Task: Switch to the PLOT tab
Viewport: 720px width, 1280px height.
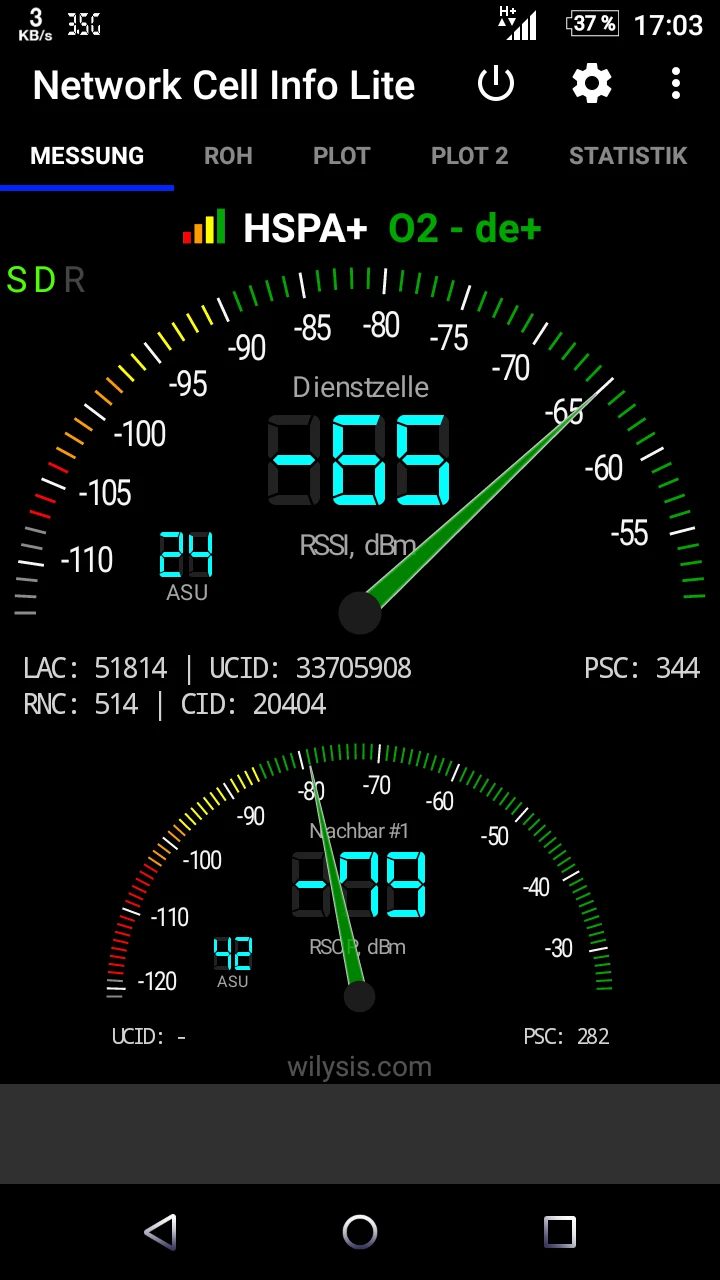Action: coord(342,156)
